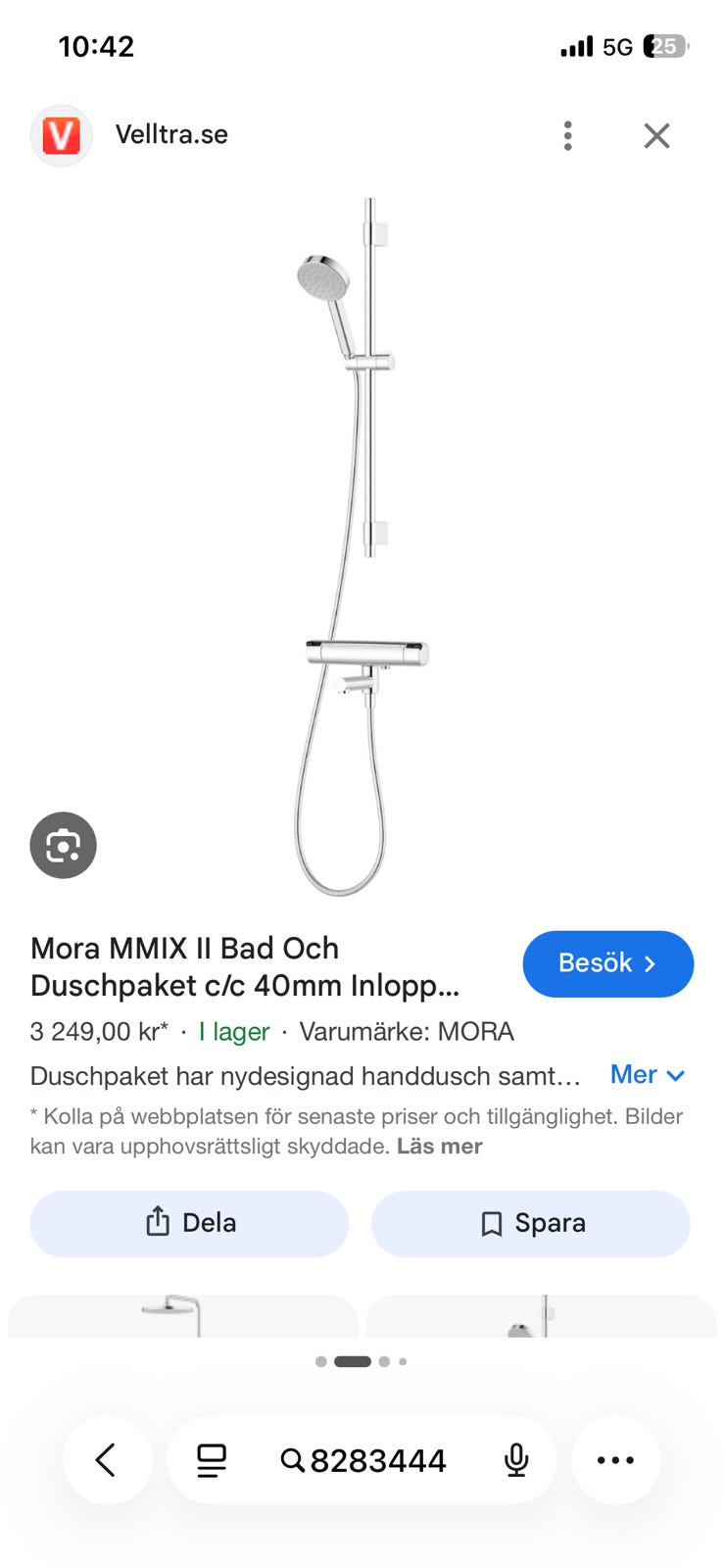Save the image with Spara
724x1568 pixels.
pos(530,1223)
